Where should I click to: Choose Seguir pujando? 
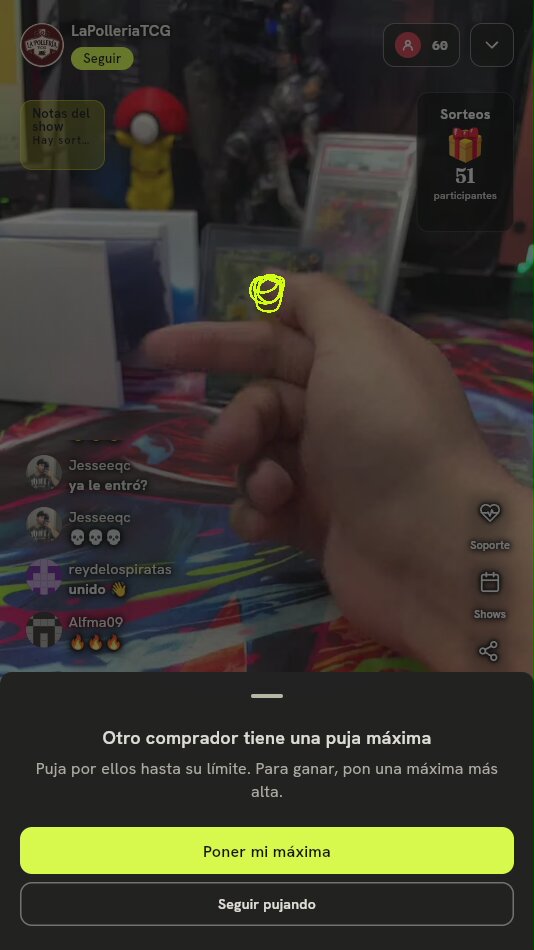coord(267,904)
